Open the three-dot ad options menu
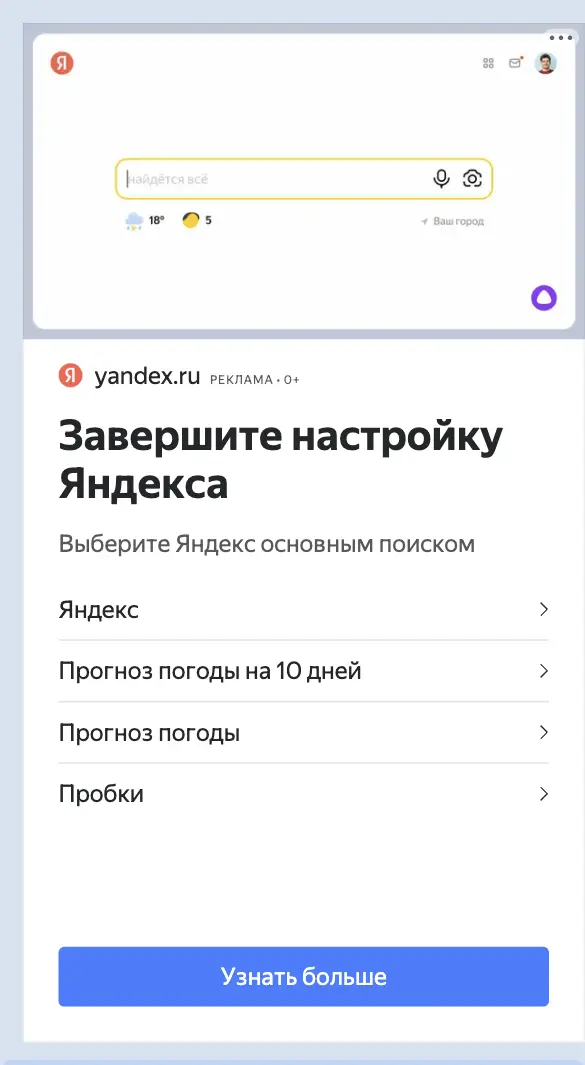This screenshot has height=1065, width=585. 561,38
